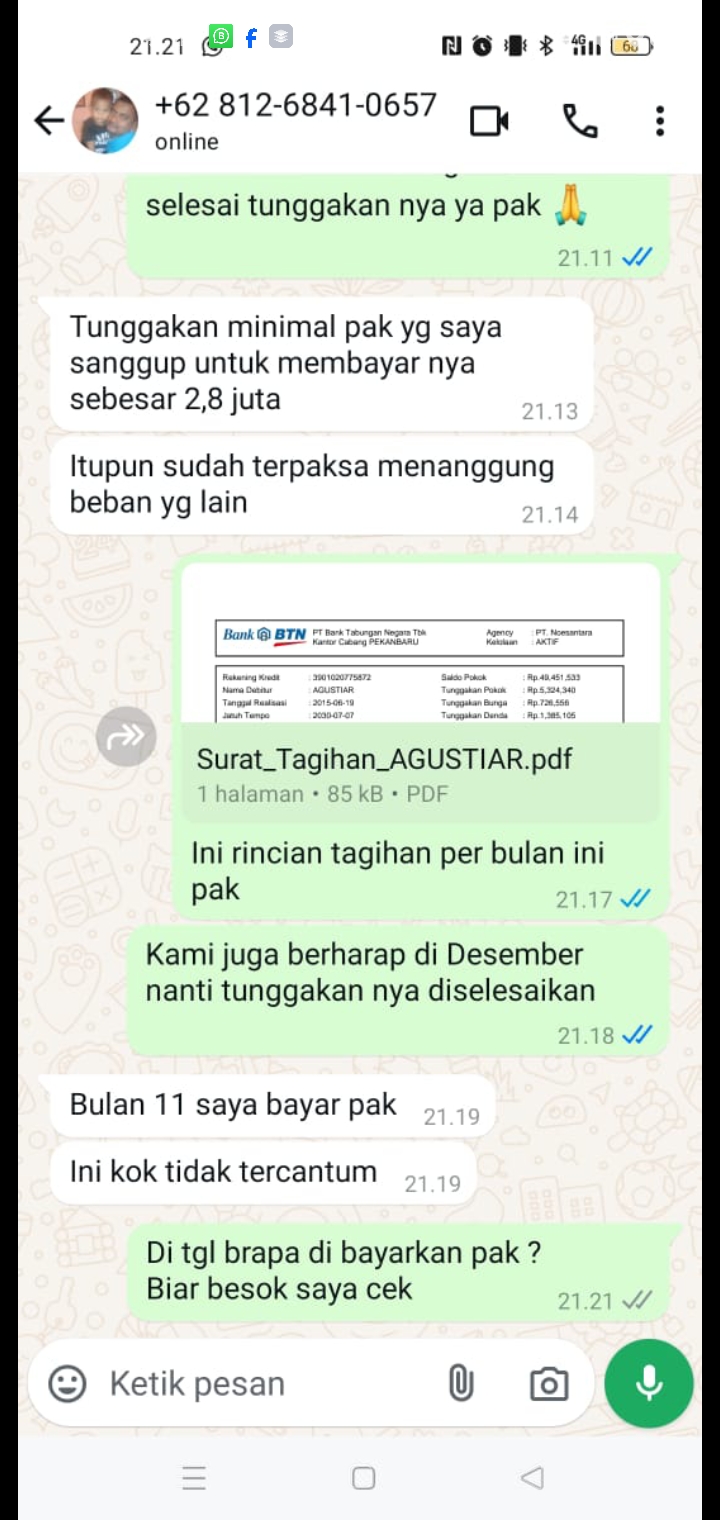Attach a file with the paperclip
This screenshot has height=1520, width=720.
(460, 1384)
